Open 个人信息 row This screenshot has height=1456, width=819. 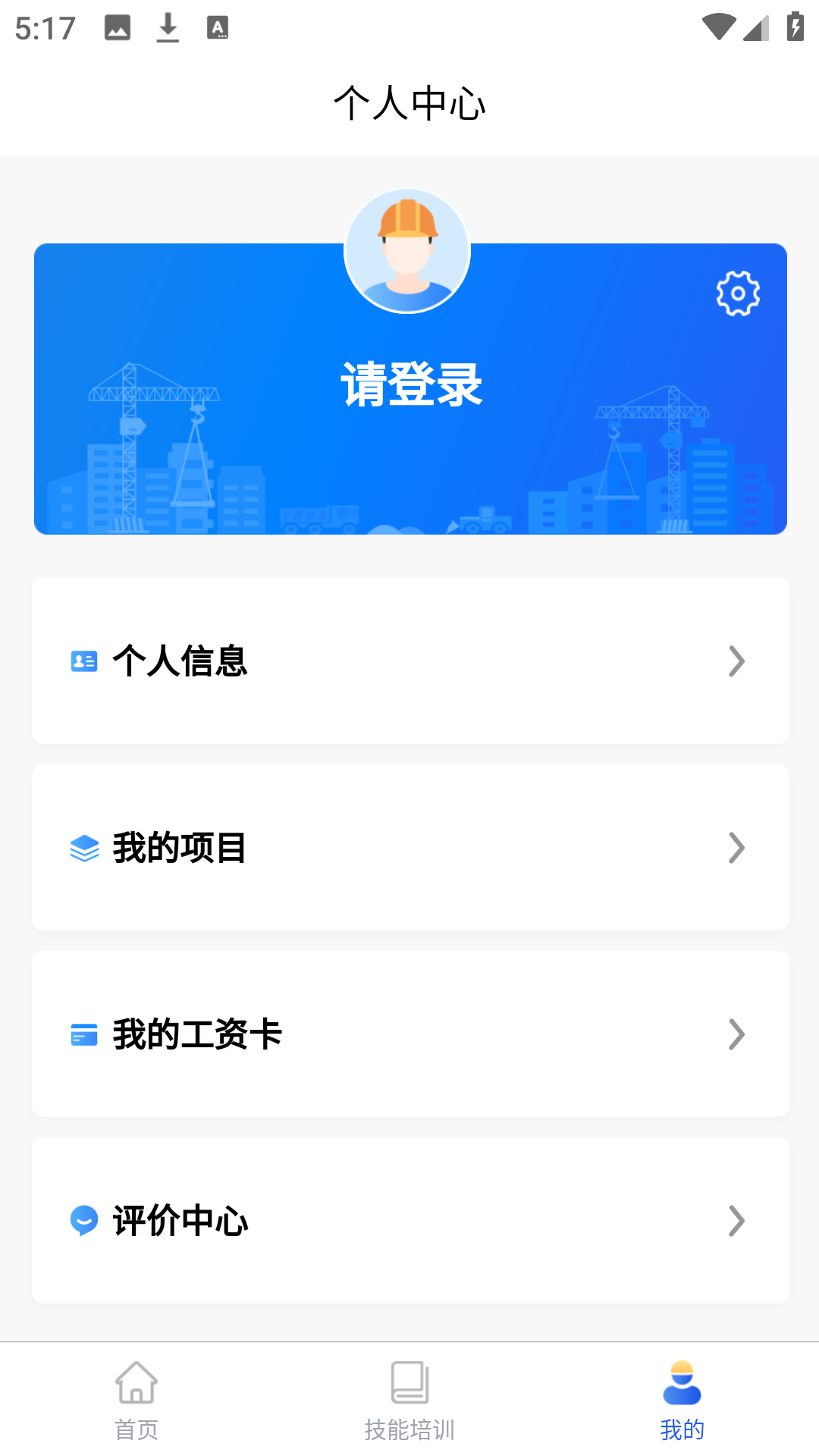click(x=409, y=661)
